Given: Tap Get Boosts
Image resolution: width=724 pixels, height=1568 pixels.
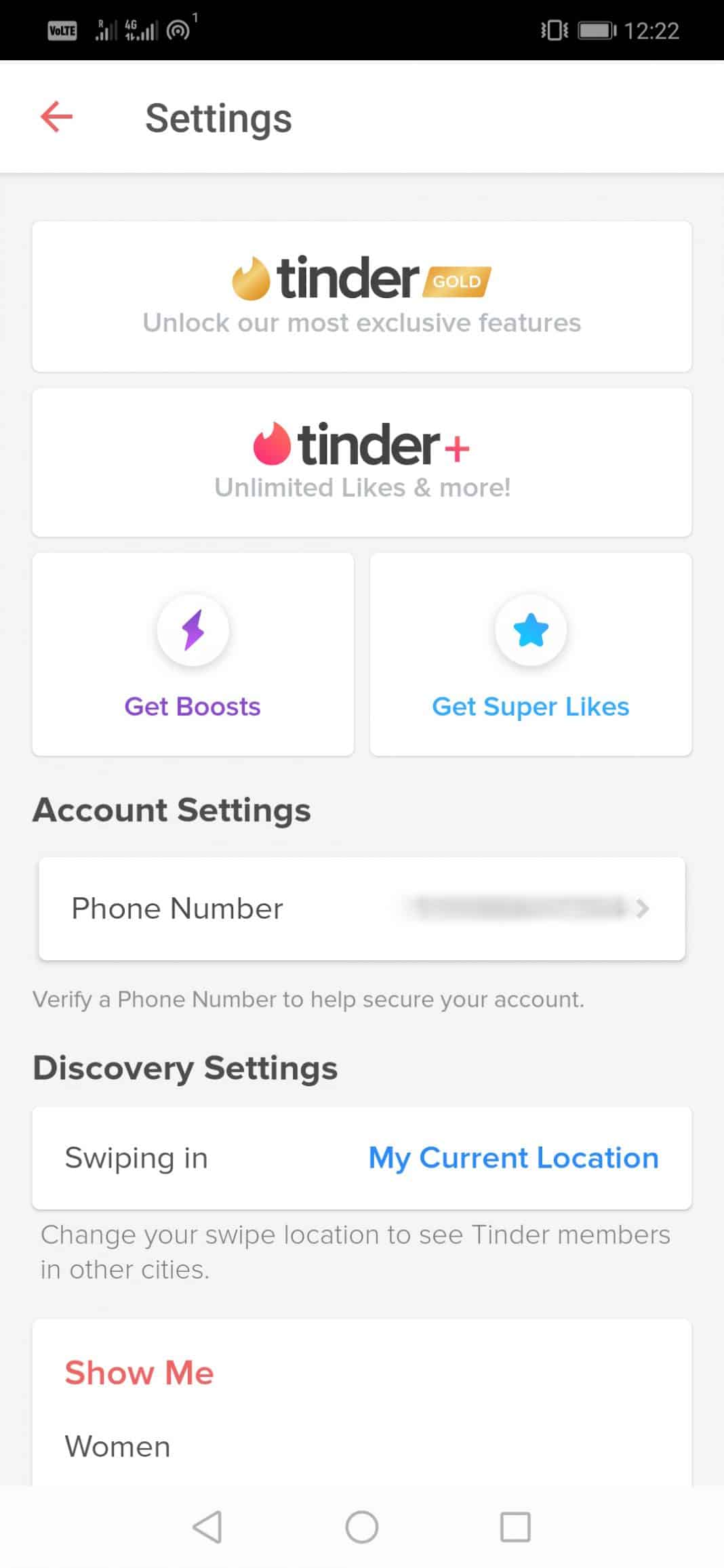Looking at the screenshot, I should coord(193,654).
